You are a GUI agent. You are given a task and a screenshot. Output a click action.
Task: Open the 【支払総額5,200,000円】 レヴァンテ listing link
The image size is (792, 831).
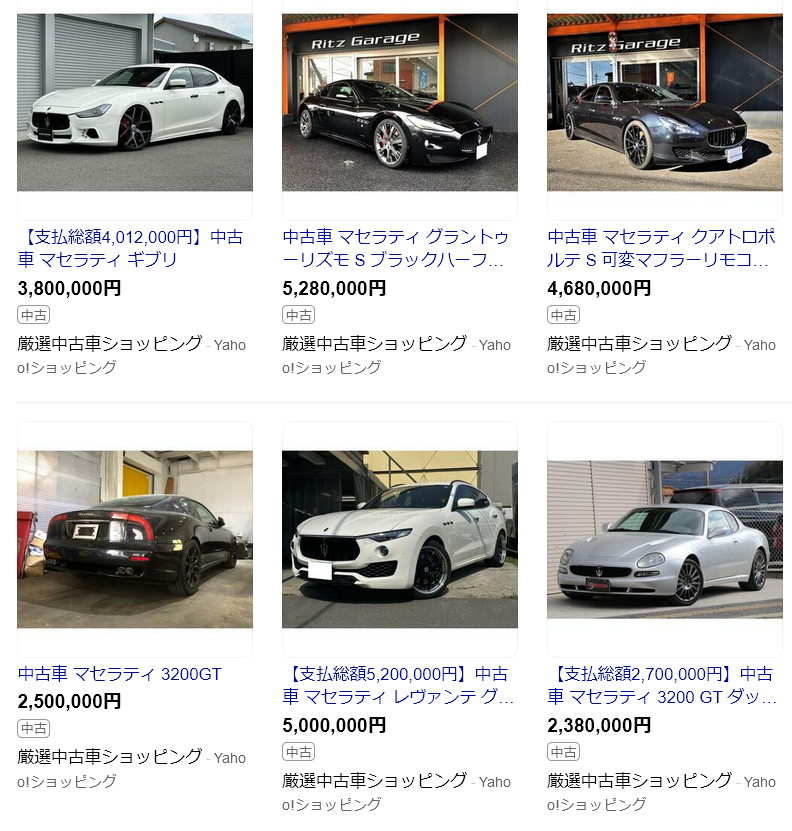point(395,686)
